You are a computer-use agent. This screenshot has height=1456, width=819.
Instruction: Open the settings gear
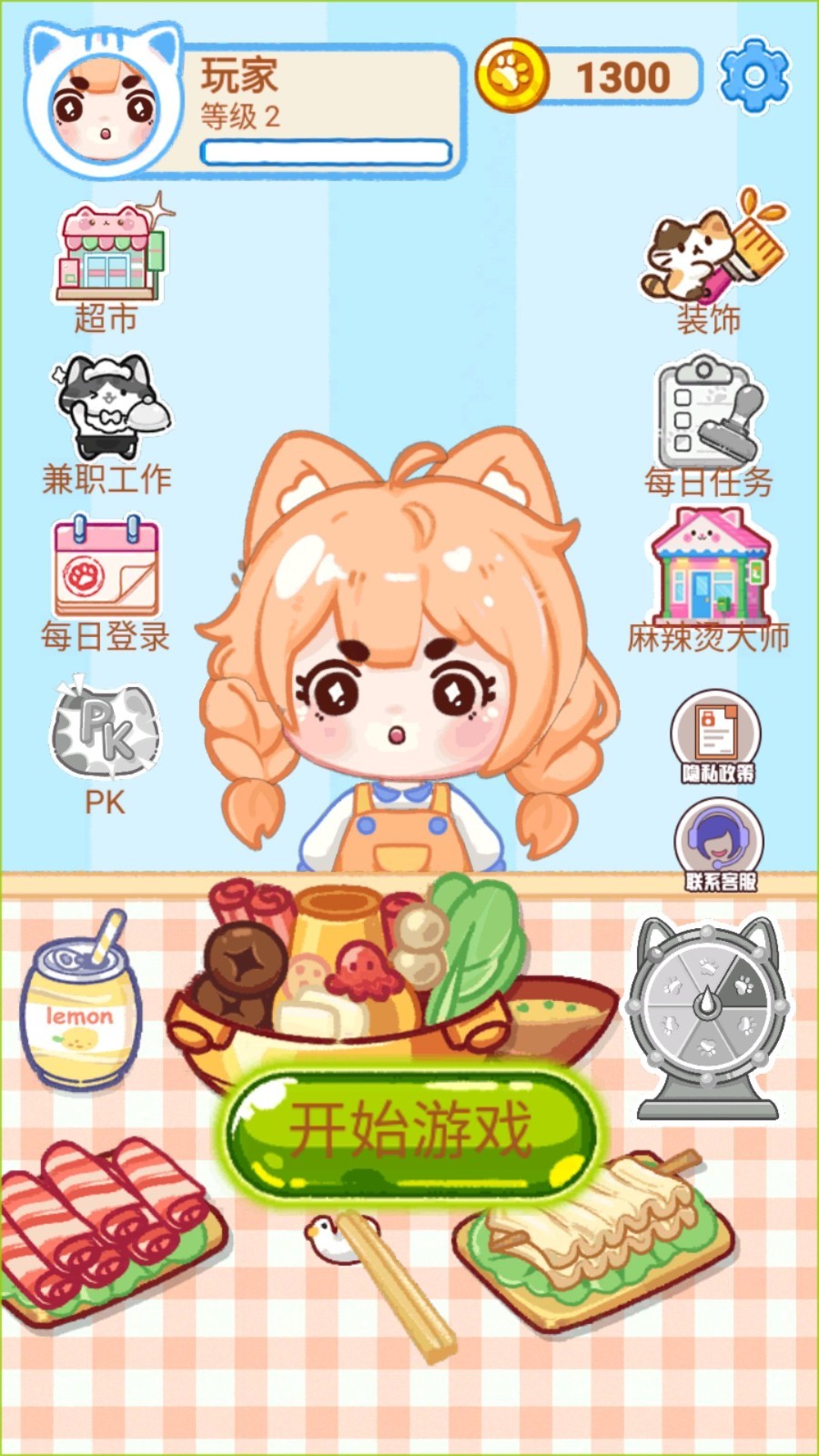coord(754,76)
